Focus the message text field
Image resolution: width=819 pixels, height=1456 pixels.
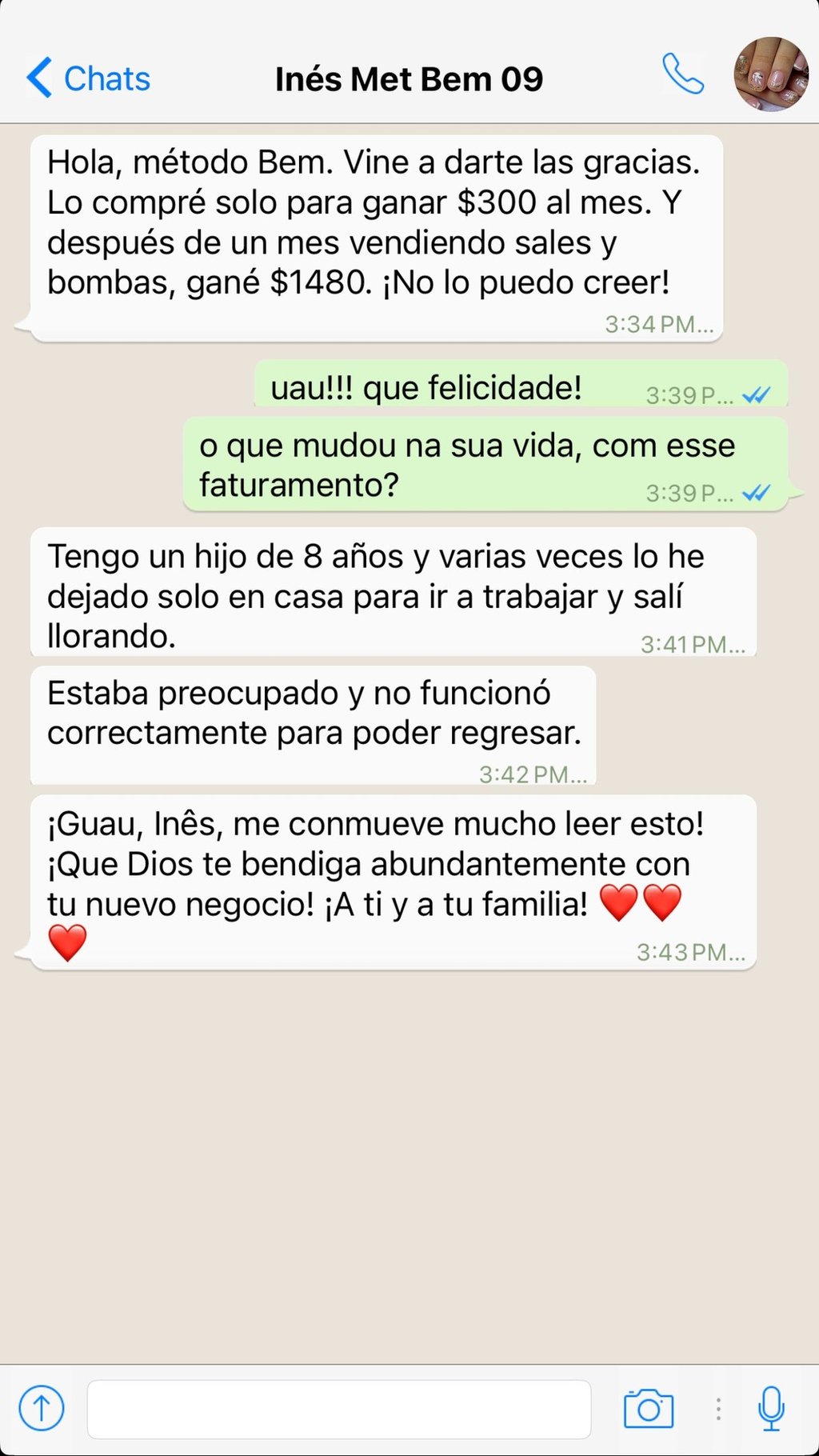point(338,1409)
